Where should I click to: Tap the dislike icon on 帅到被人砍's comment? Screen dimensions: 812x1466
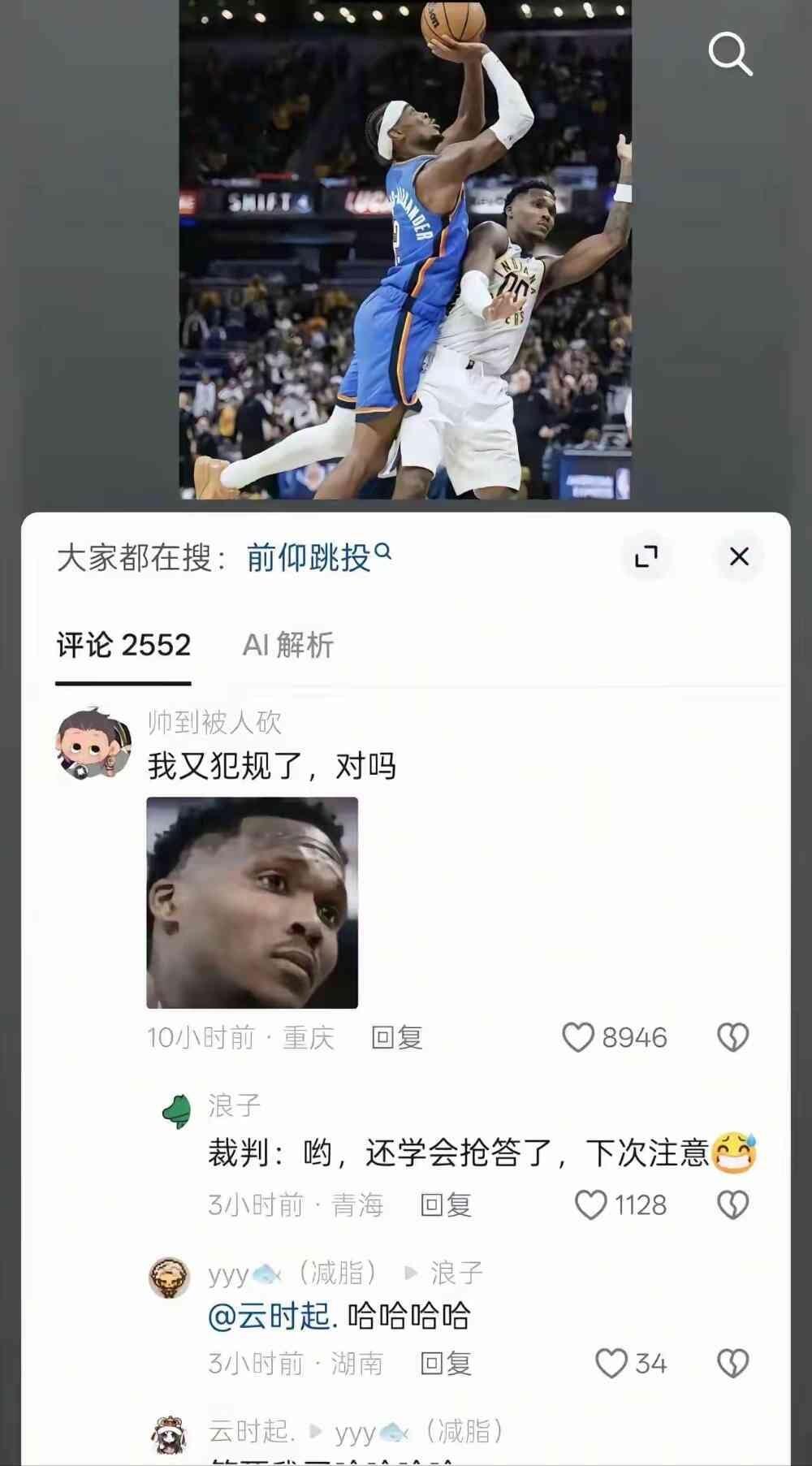pos(732,1037)
